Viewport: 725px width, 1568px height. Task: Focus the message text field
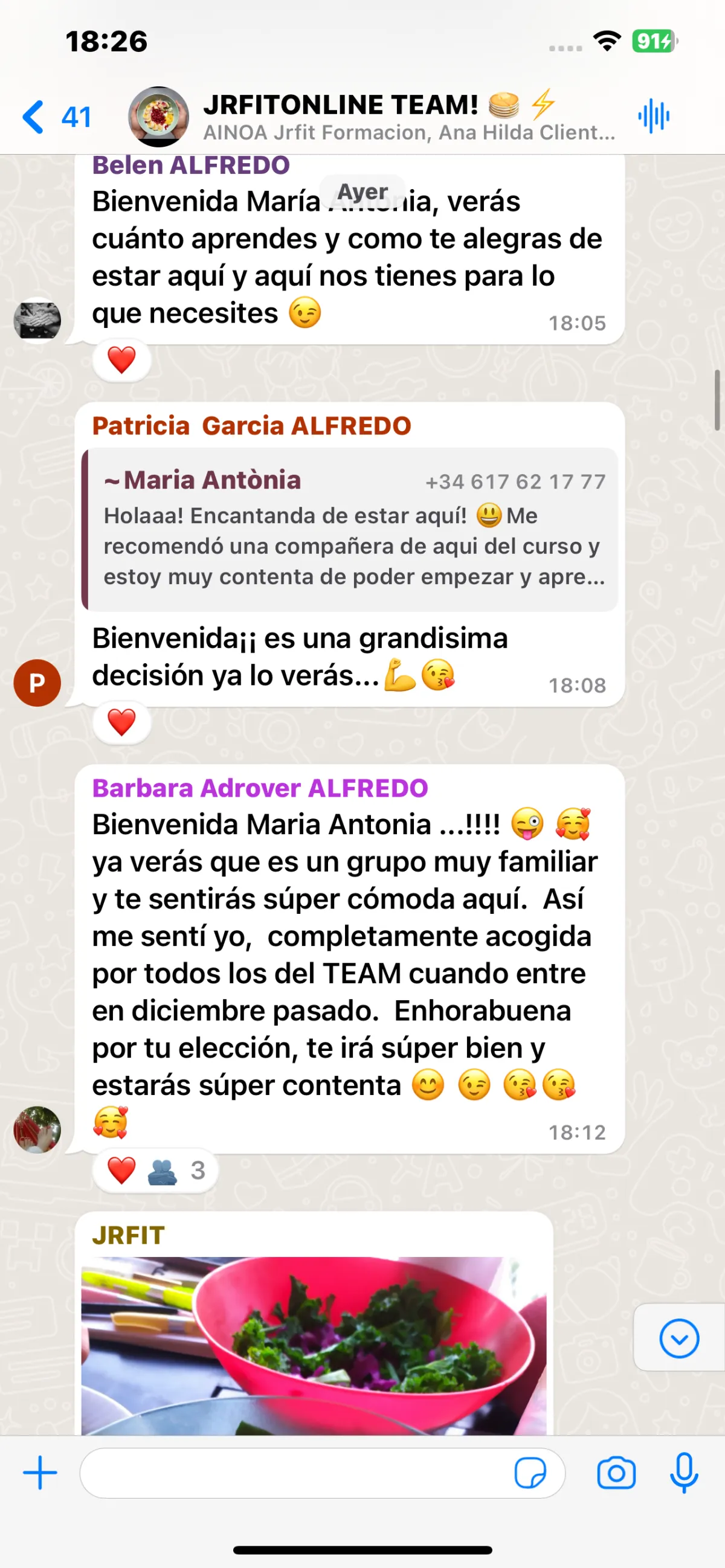click(x=295, y=1474)
